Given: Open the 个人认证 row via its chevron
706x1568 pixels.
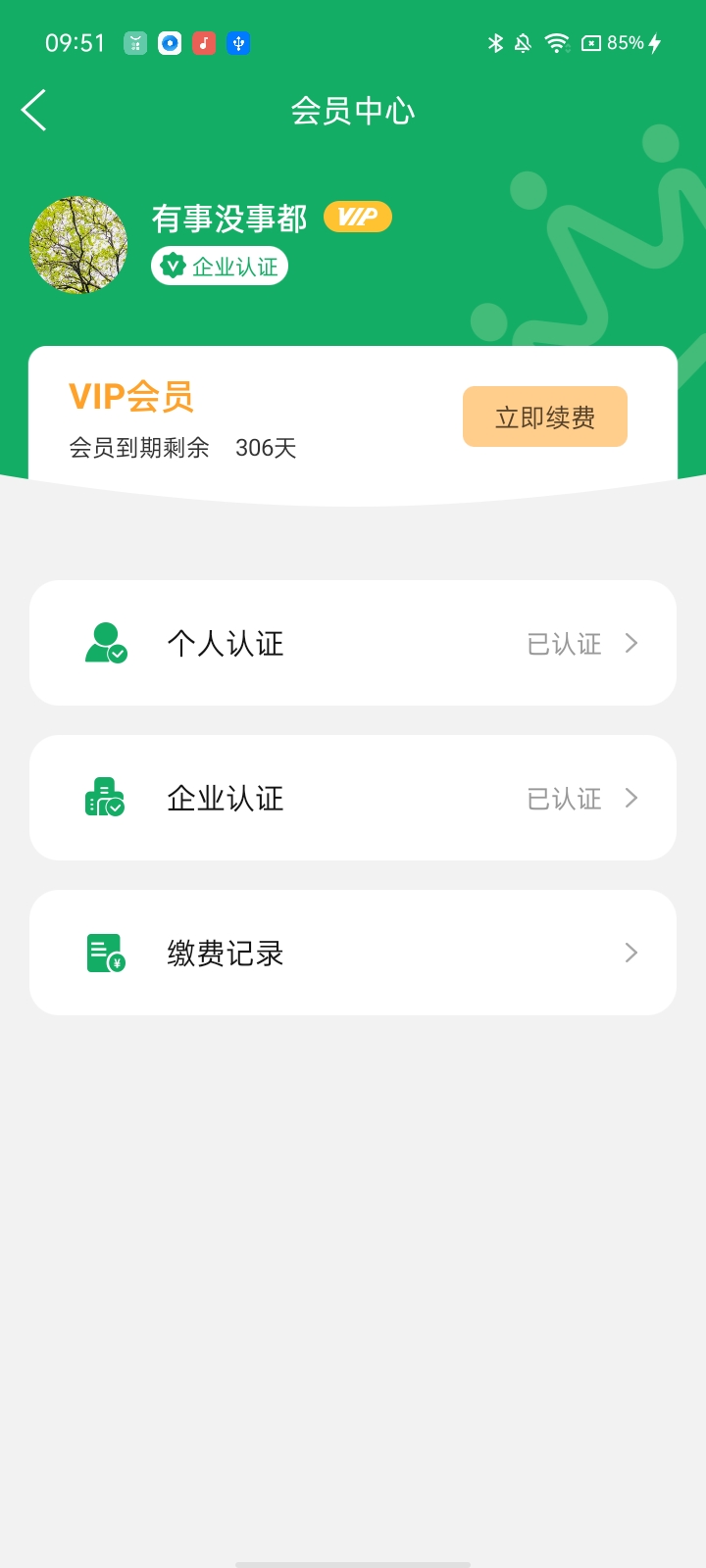Looking at the screenshot, I should [x=631, y=643].
